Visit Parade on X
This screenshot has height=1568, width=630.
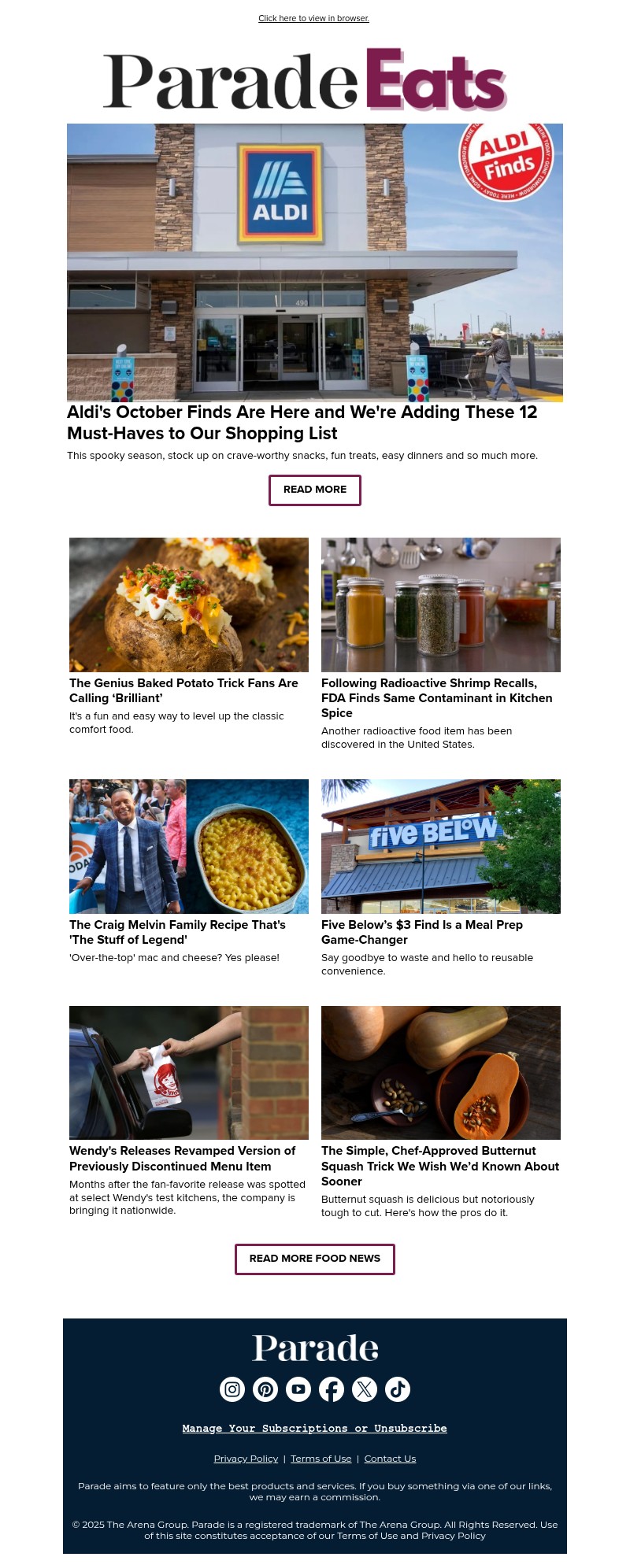tap(365, 1389)
